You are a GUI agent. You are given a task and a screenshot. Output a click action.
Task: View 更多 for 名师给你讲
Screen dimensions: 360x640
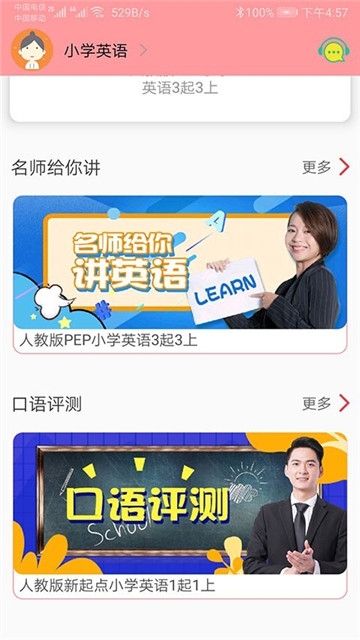click(x=326, y=167)
